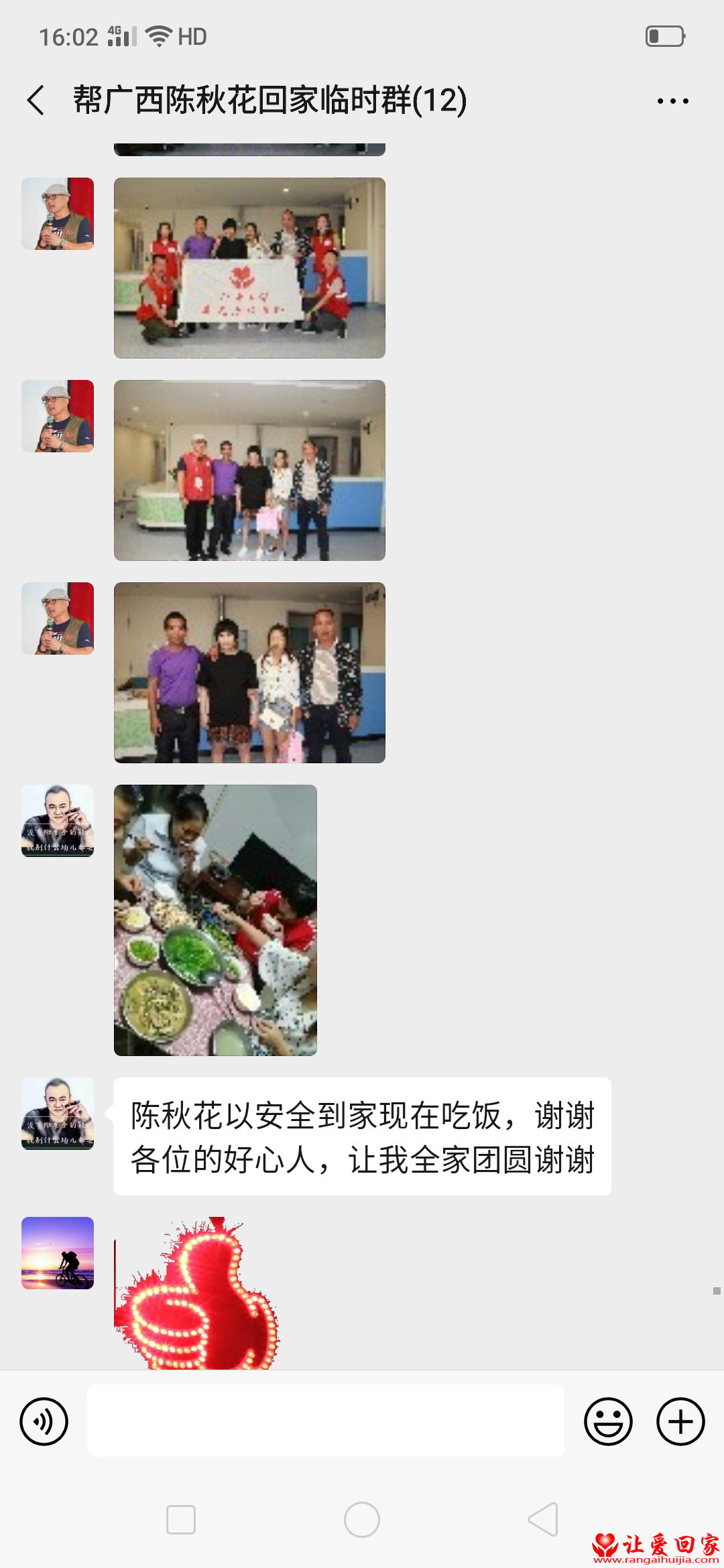Tap the system home button
724x1568 pixels.
tap(362, 1520)
